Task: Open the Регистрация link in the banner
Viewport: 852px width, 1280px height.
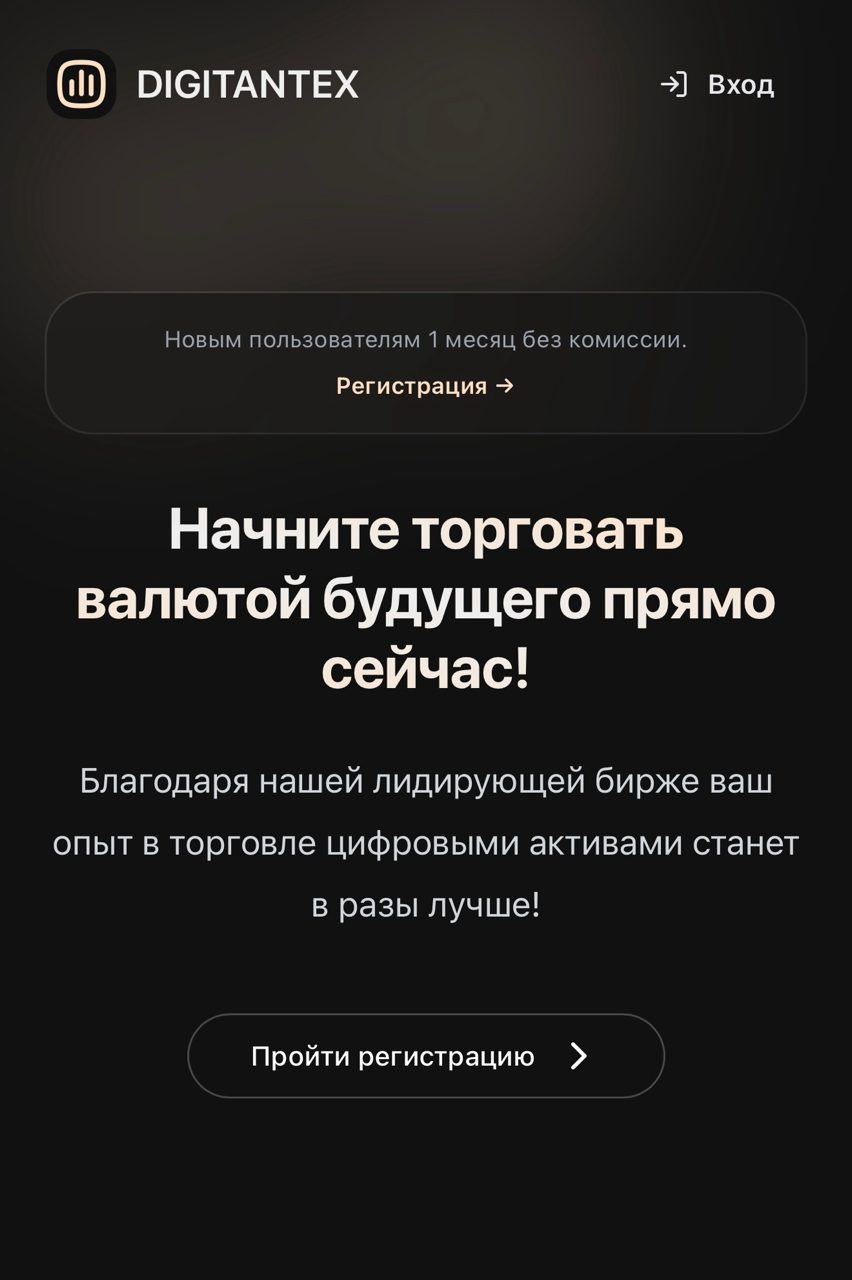Action: [x=425, y=386]
